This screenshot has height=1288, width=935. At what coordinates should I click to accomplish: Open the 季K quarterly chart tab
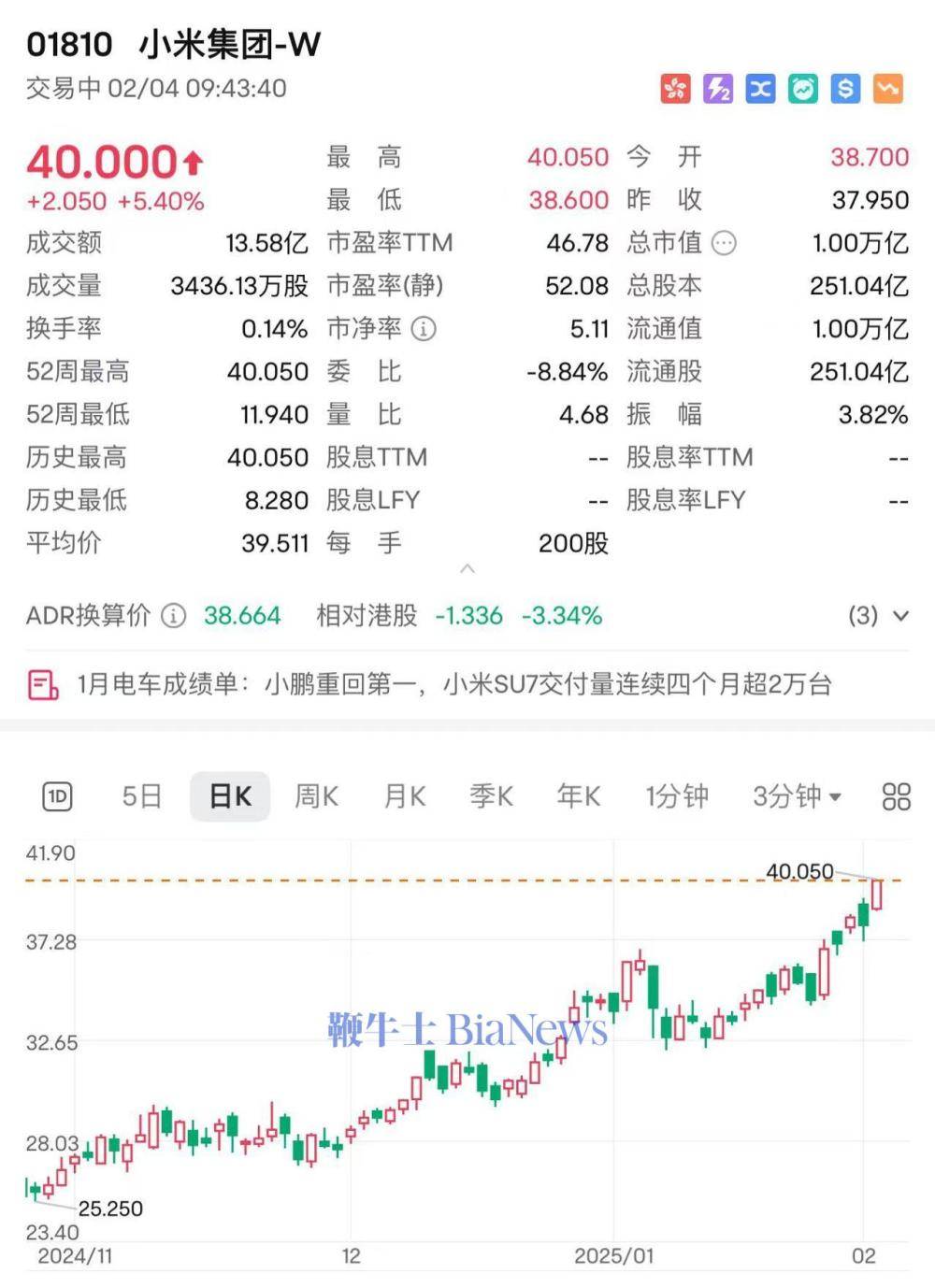pyautogui.click(x=491, y=796)
